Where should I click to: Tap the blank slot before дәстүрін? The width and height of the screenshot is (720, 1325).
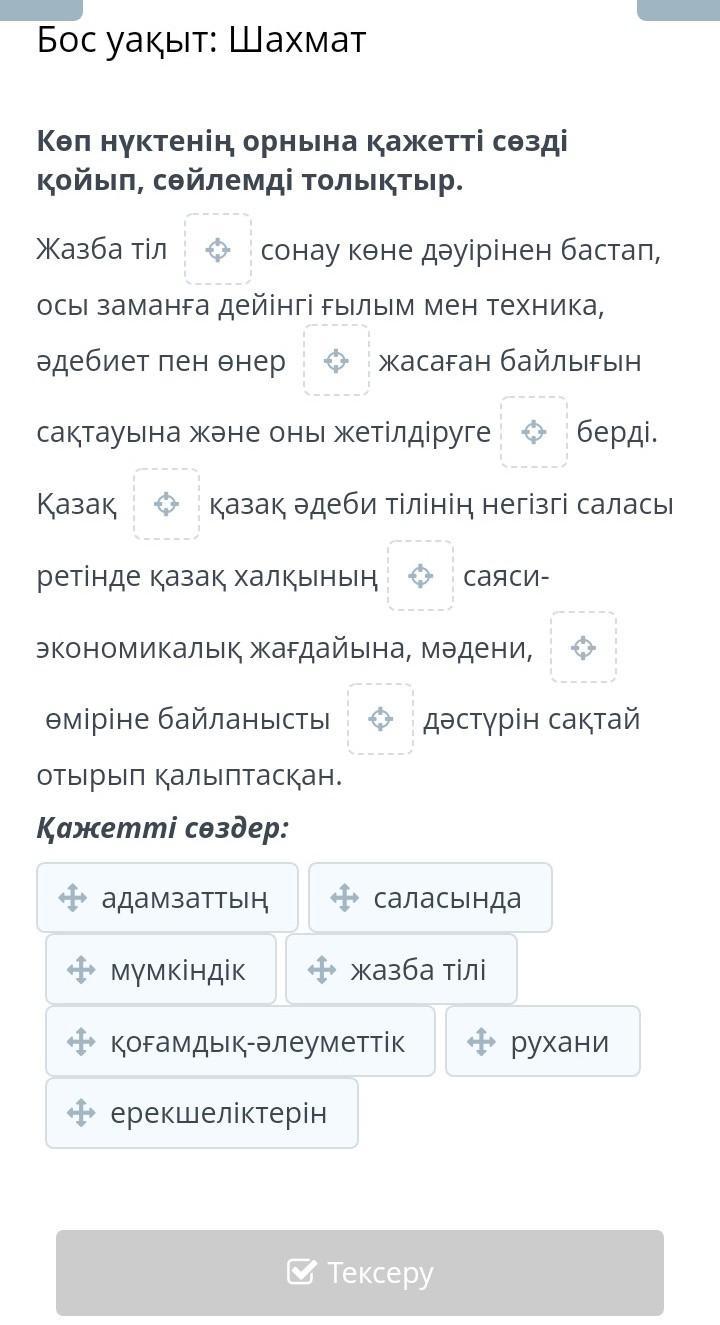(x=381, y=719)
